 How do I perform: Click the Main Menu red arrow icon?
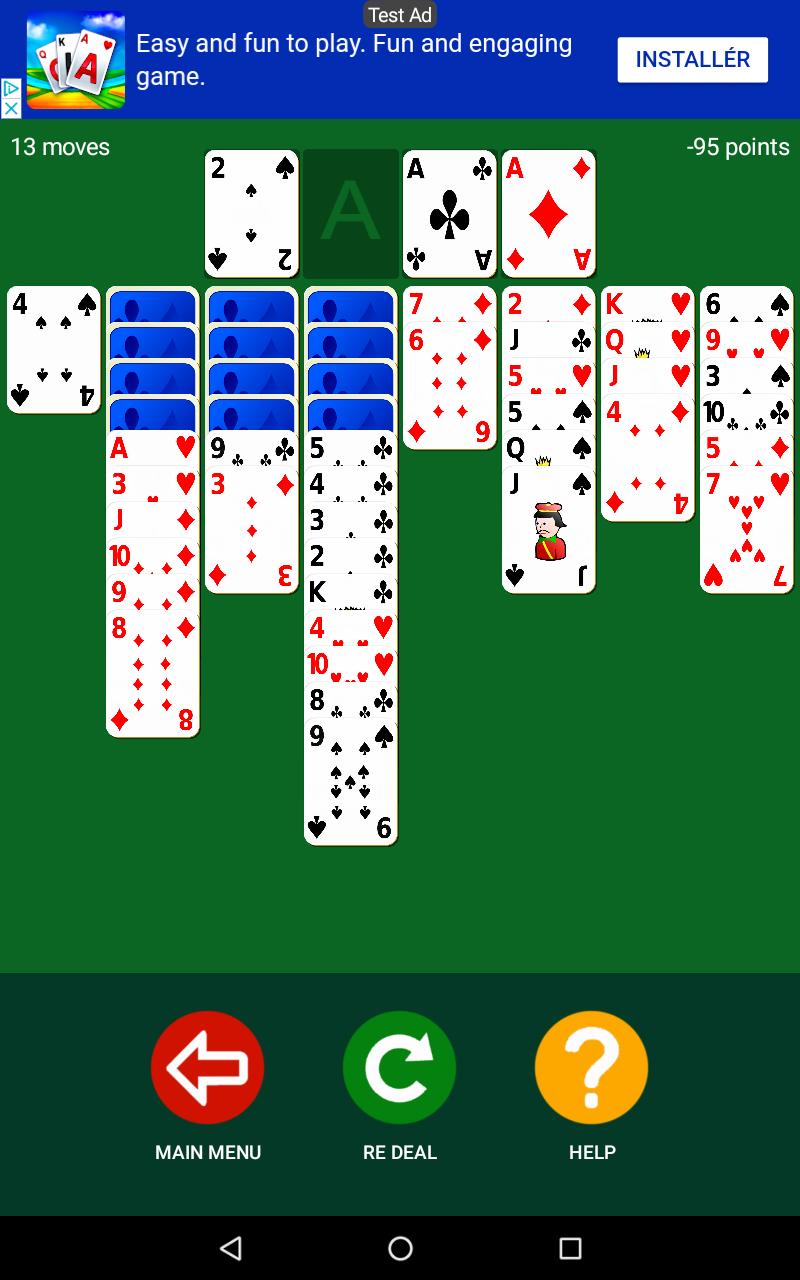207,1067
